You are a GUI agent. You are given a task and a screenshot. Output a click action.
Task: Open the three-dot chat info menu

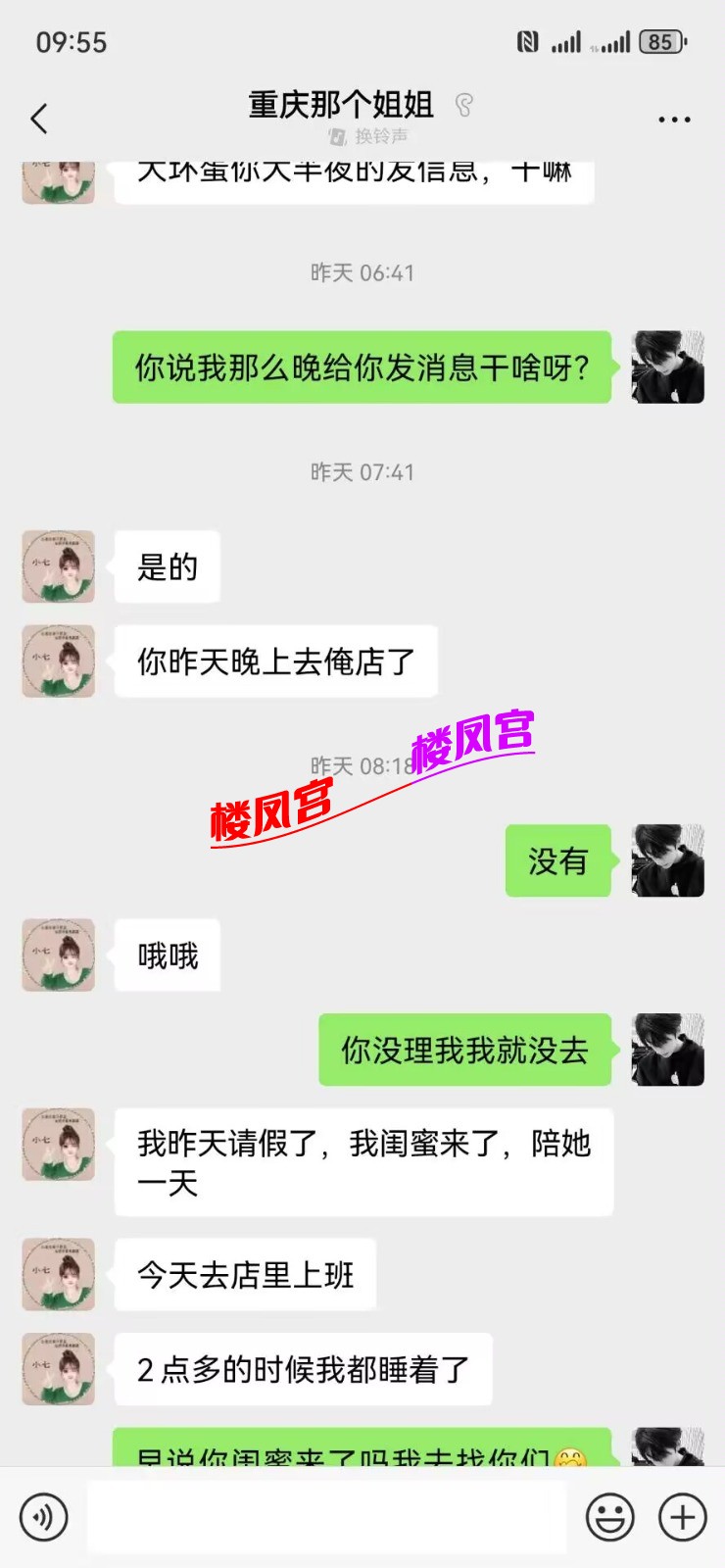coord(674,120)
